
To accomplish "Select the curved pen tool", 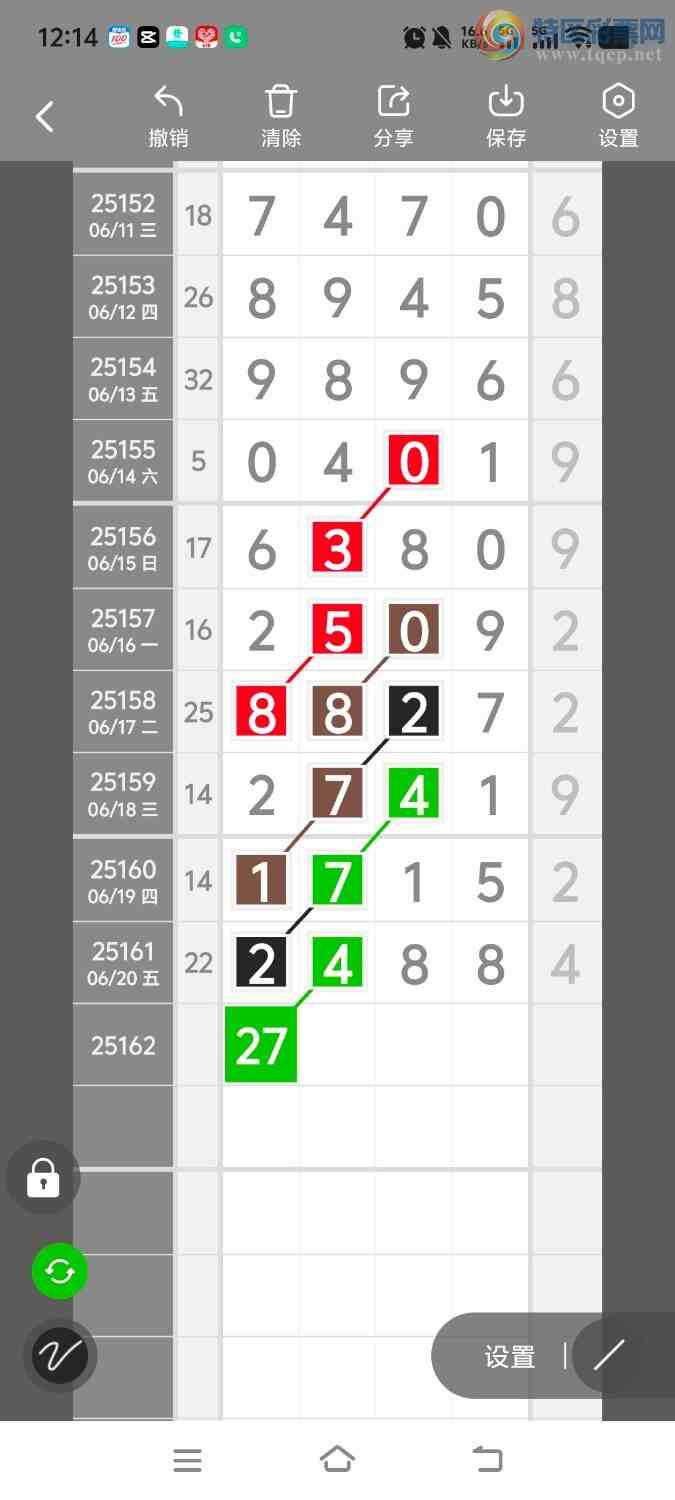I will 60,1356.
